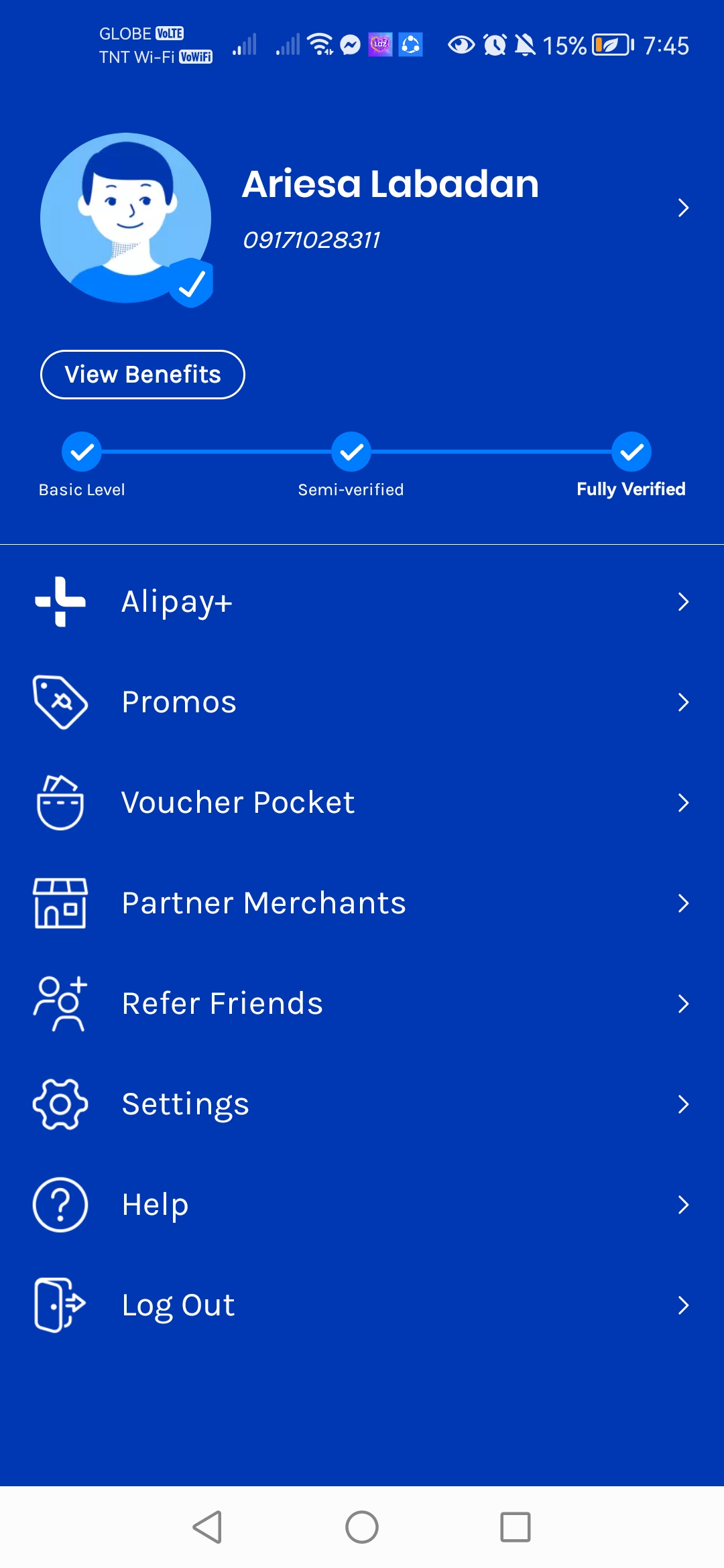This screenshot has width=724, height=1568.
Task: Get assistance via Help
Action: (x=362, y=1205)
